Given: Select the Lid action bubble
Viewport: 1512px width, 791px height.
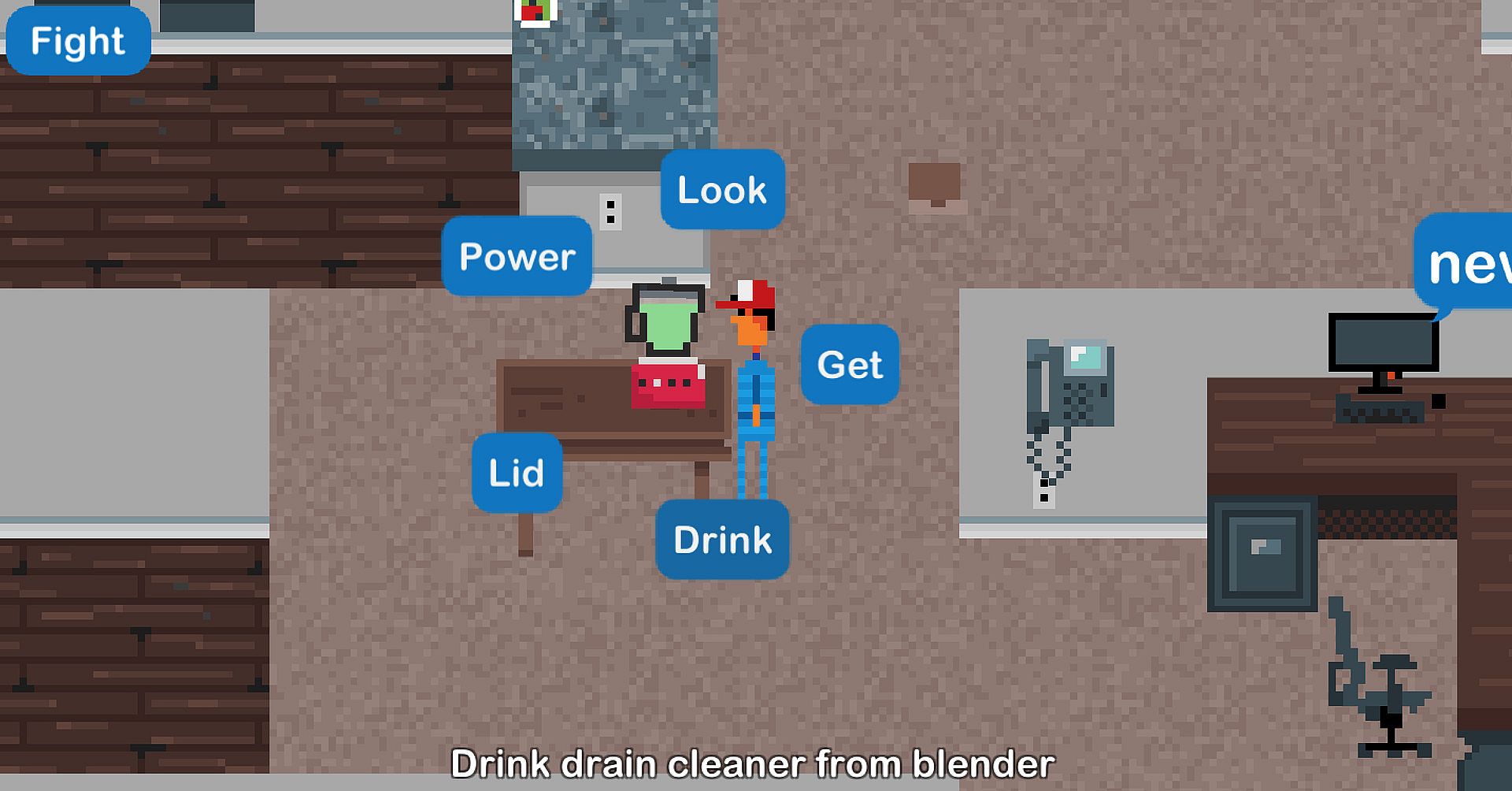Looking at the screenshot, I should [517, 473].
